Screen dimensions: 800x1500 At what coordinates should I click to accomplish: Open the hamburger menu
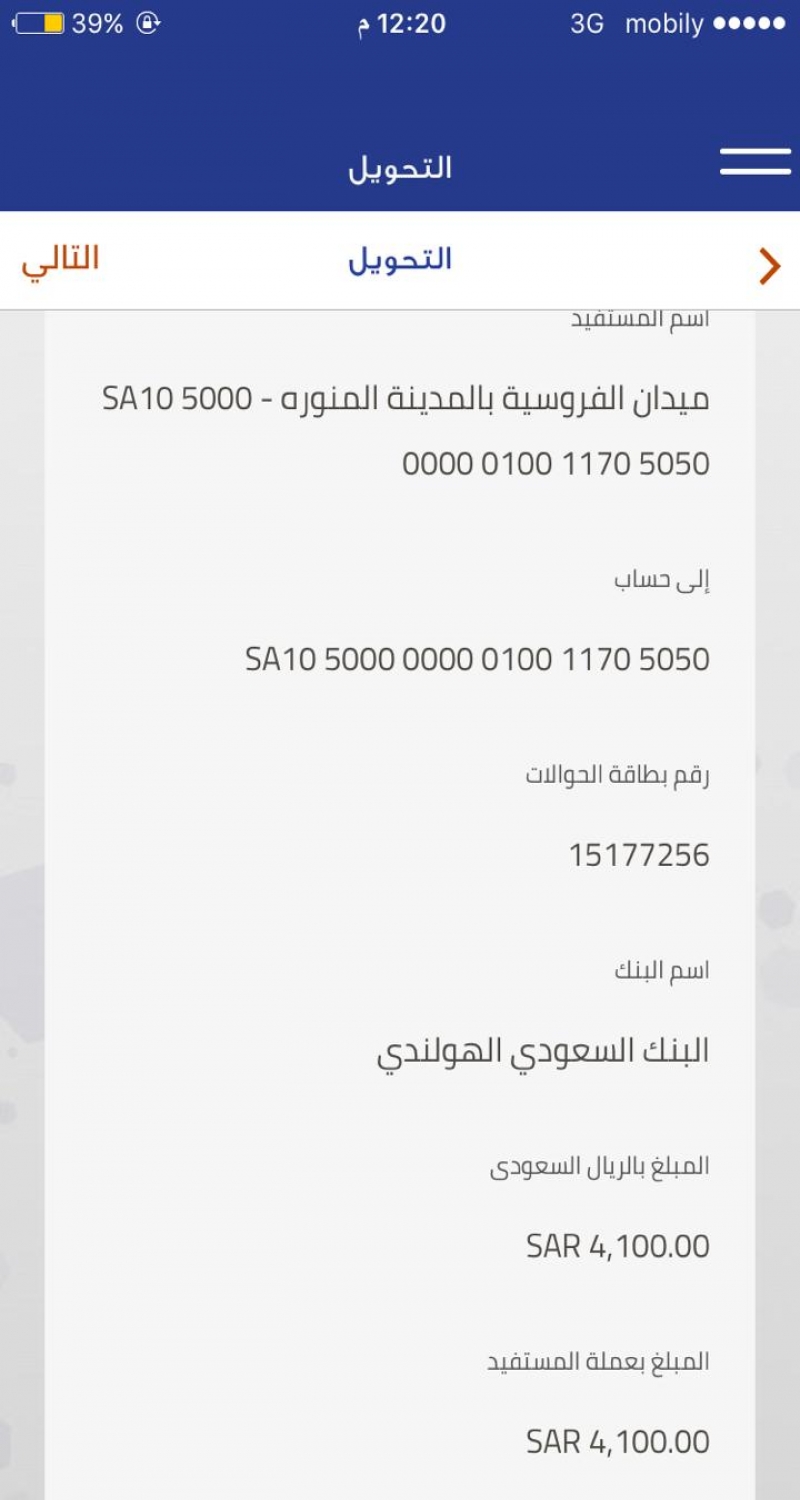tap(755, 162)
